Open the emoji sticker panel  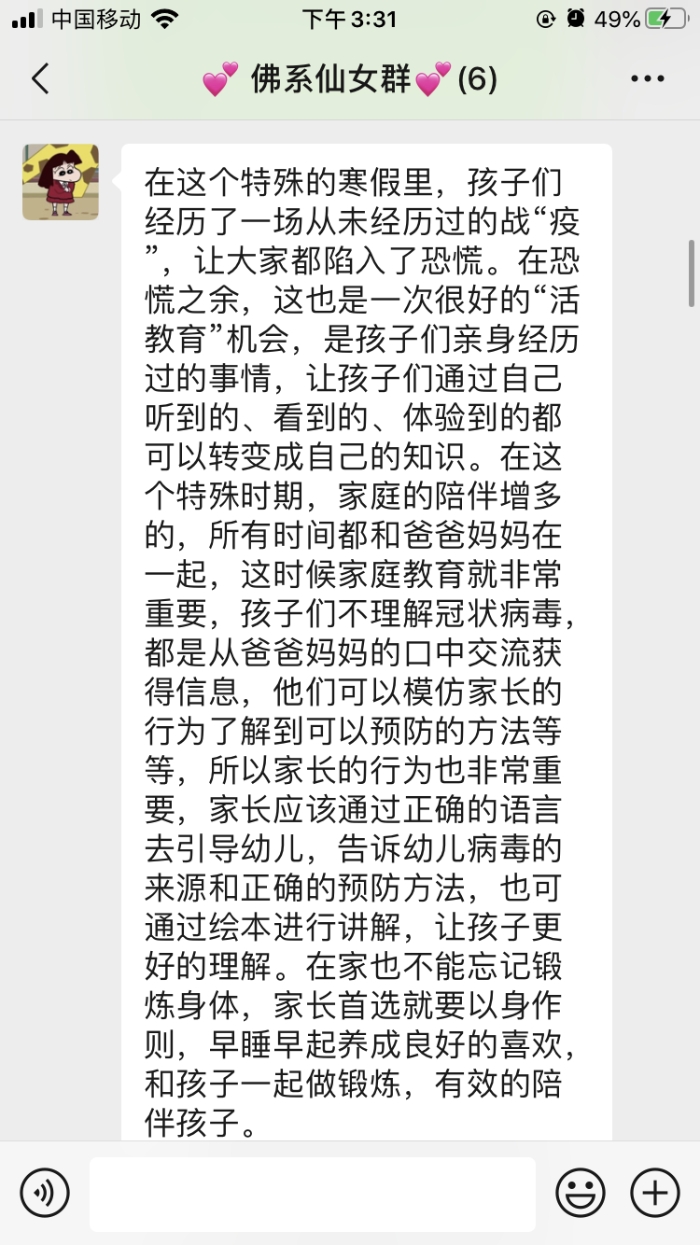[x=580, y=1193]
